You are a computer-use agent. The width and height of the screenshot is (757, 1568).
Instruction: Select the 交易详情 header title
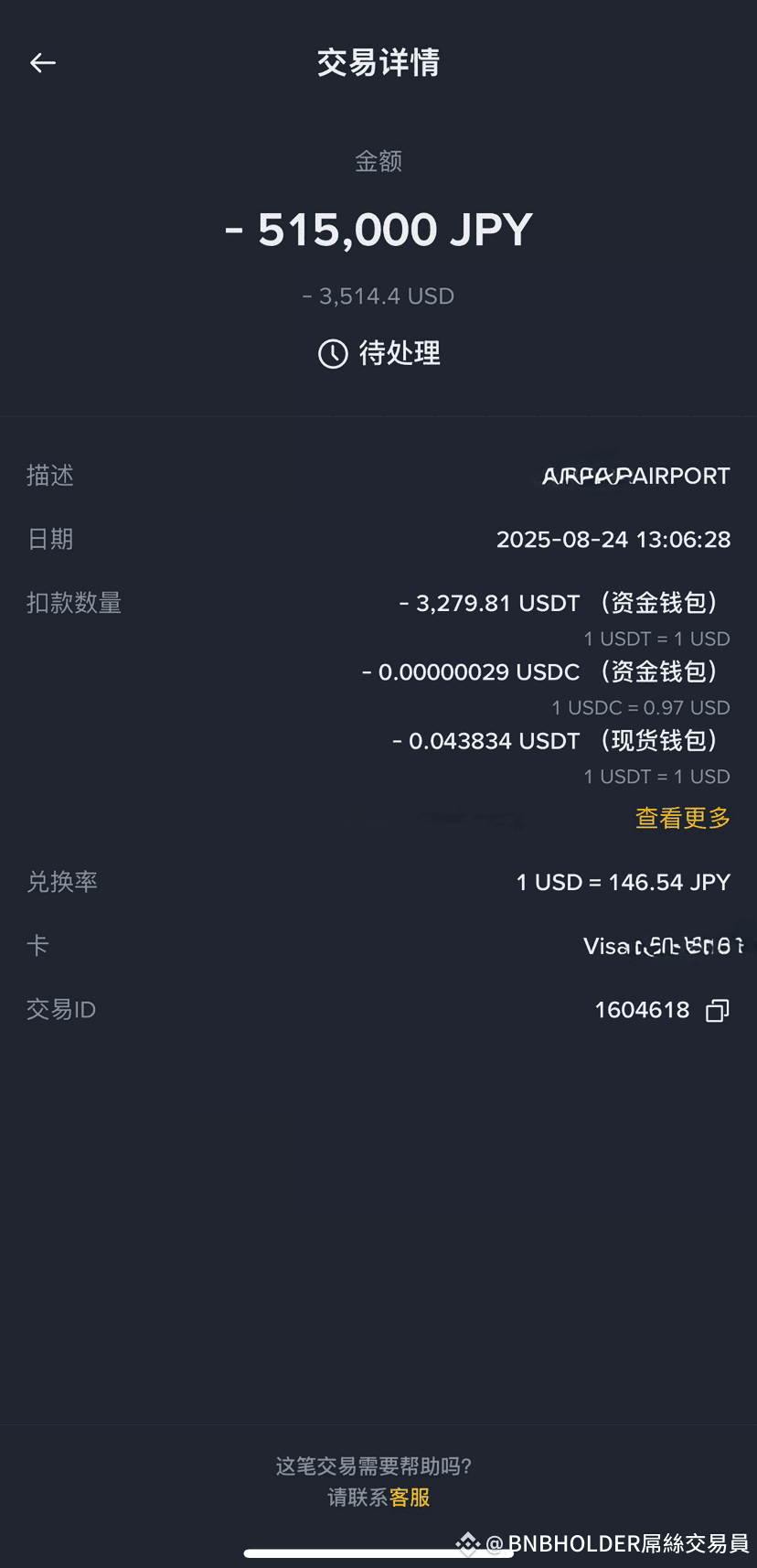click(x=378, y=62)
